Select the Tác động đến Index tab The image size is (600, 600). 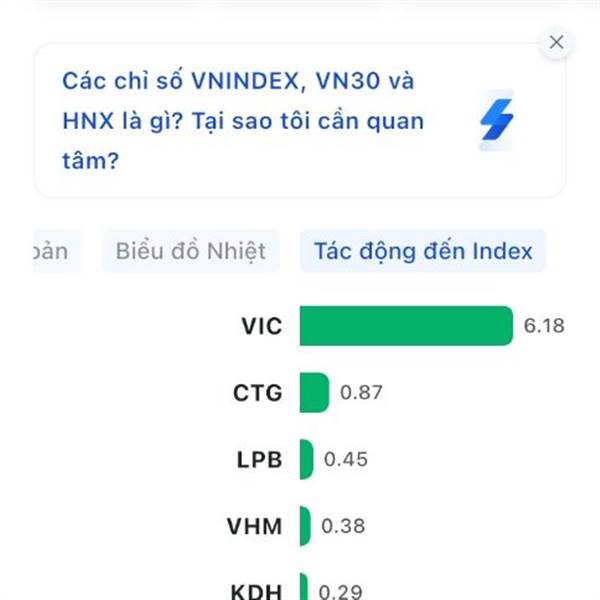(423, 251)
